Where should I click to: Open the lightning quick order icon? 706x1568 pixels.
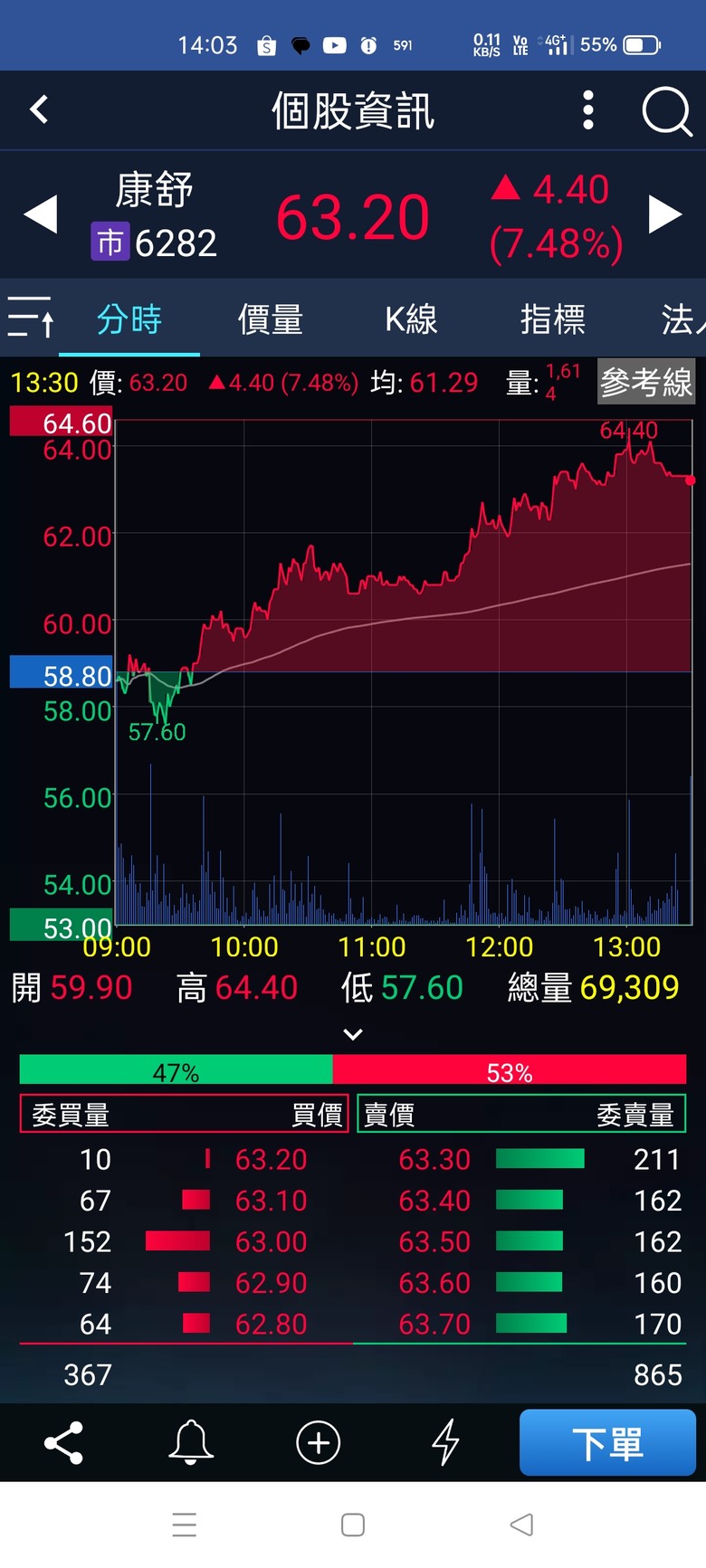[445, 1442]
